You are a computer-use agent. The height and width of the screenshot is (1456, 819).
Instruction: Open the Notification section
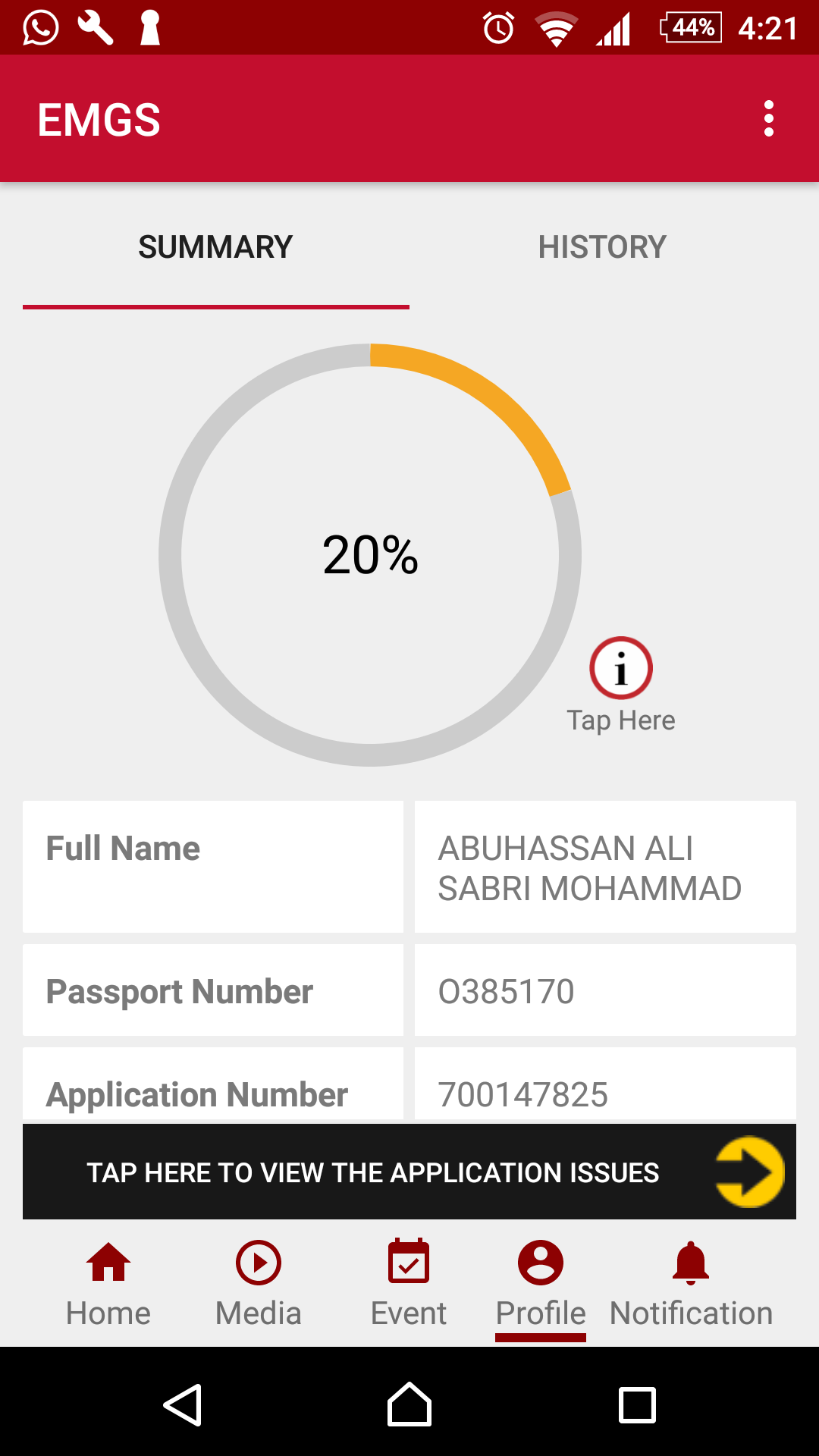click(691, 1283)
